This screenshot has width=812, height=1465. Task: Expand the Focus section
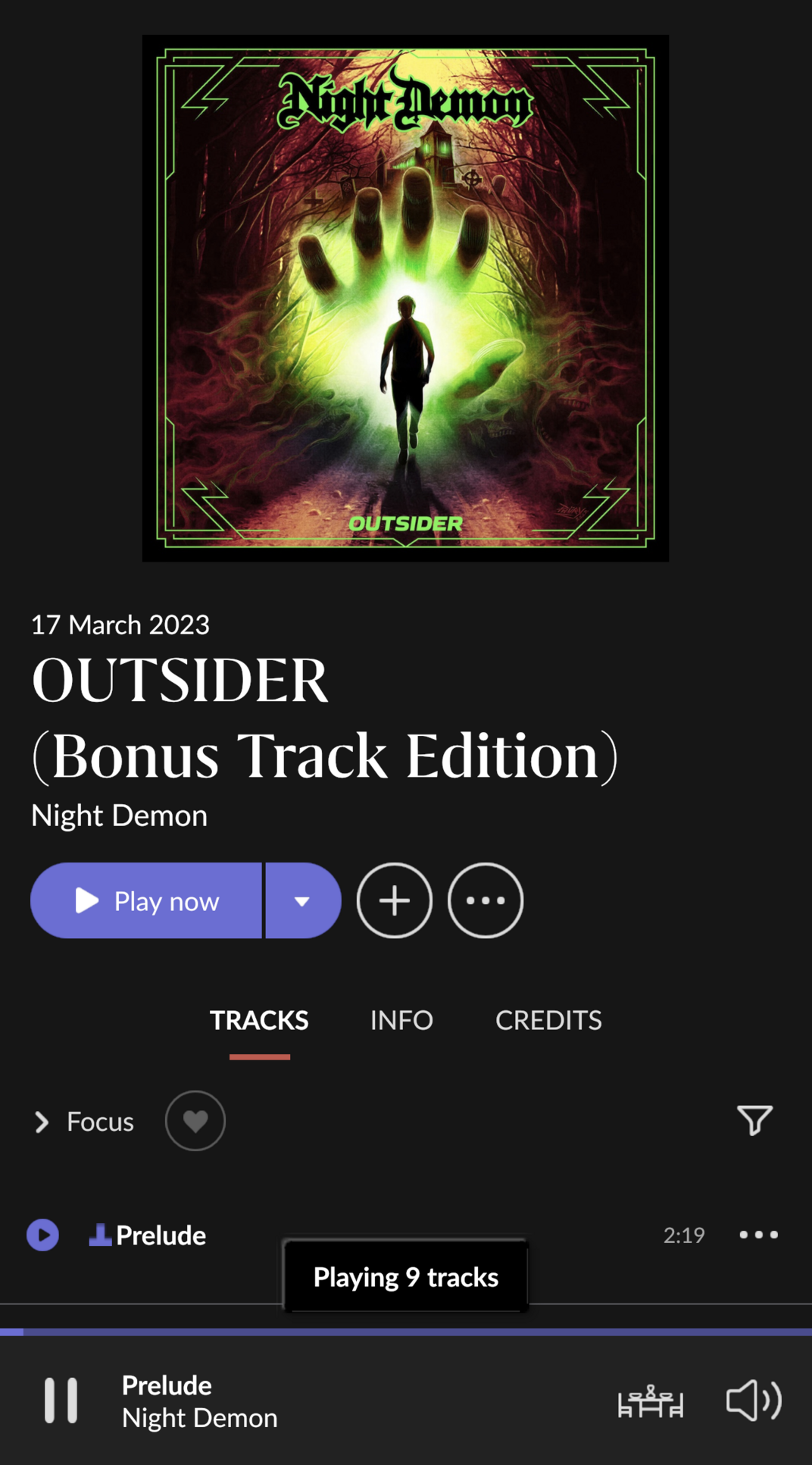pos(84,1122)
